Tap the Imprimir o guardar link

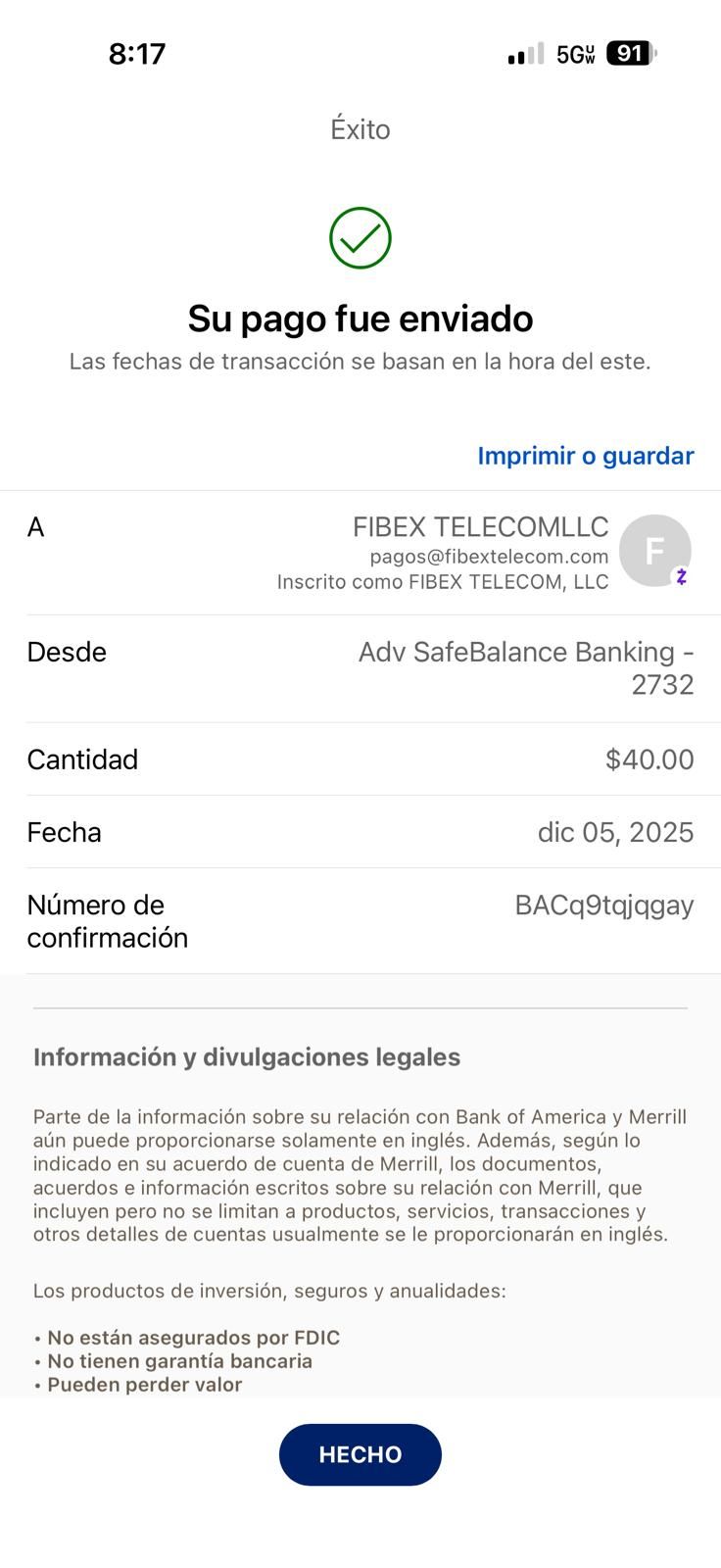[x=585, y=456]
